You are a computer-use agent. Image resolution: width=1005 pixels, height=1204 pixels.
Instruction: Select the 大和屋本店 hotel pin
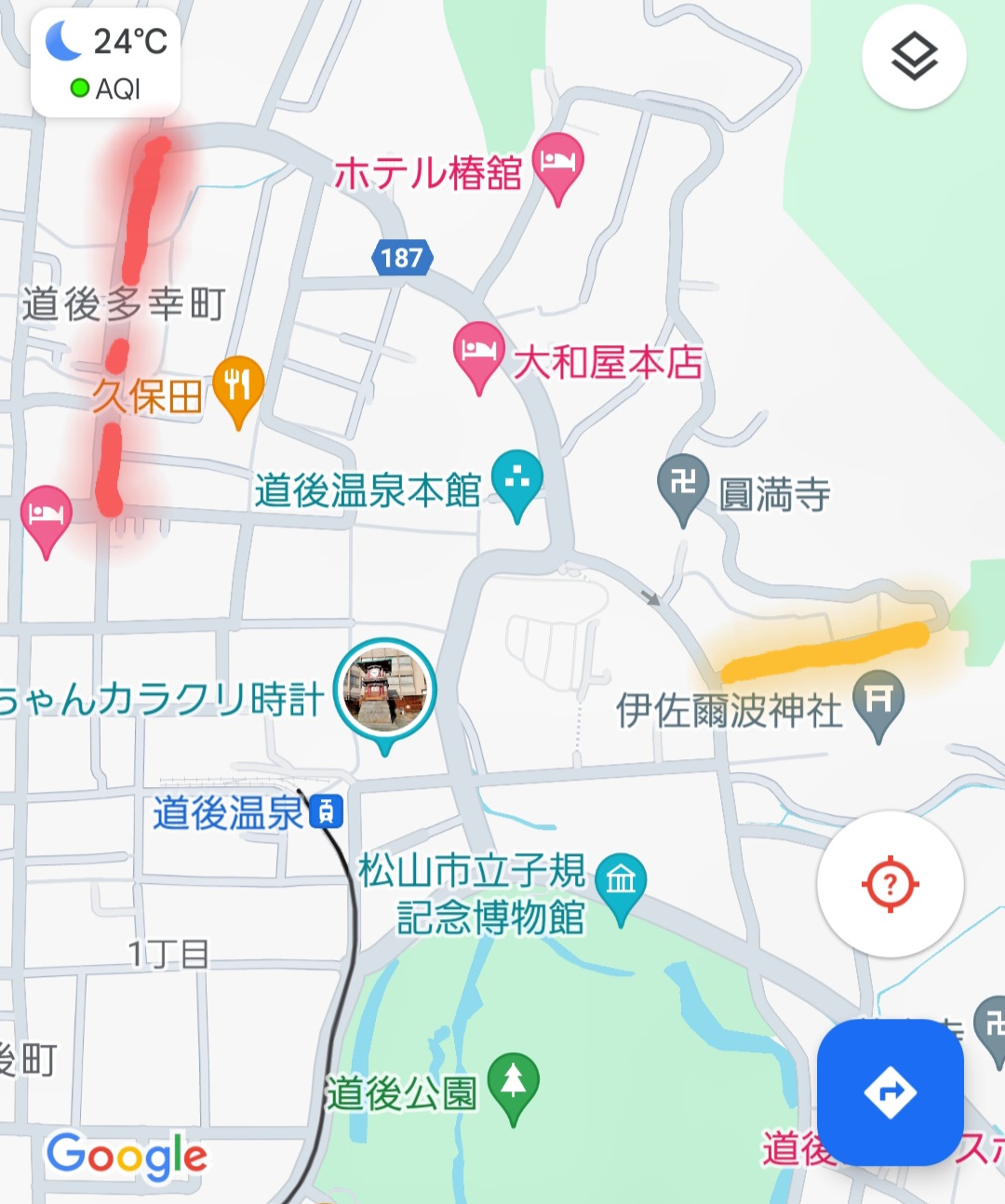tap(479, 352)
